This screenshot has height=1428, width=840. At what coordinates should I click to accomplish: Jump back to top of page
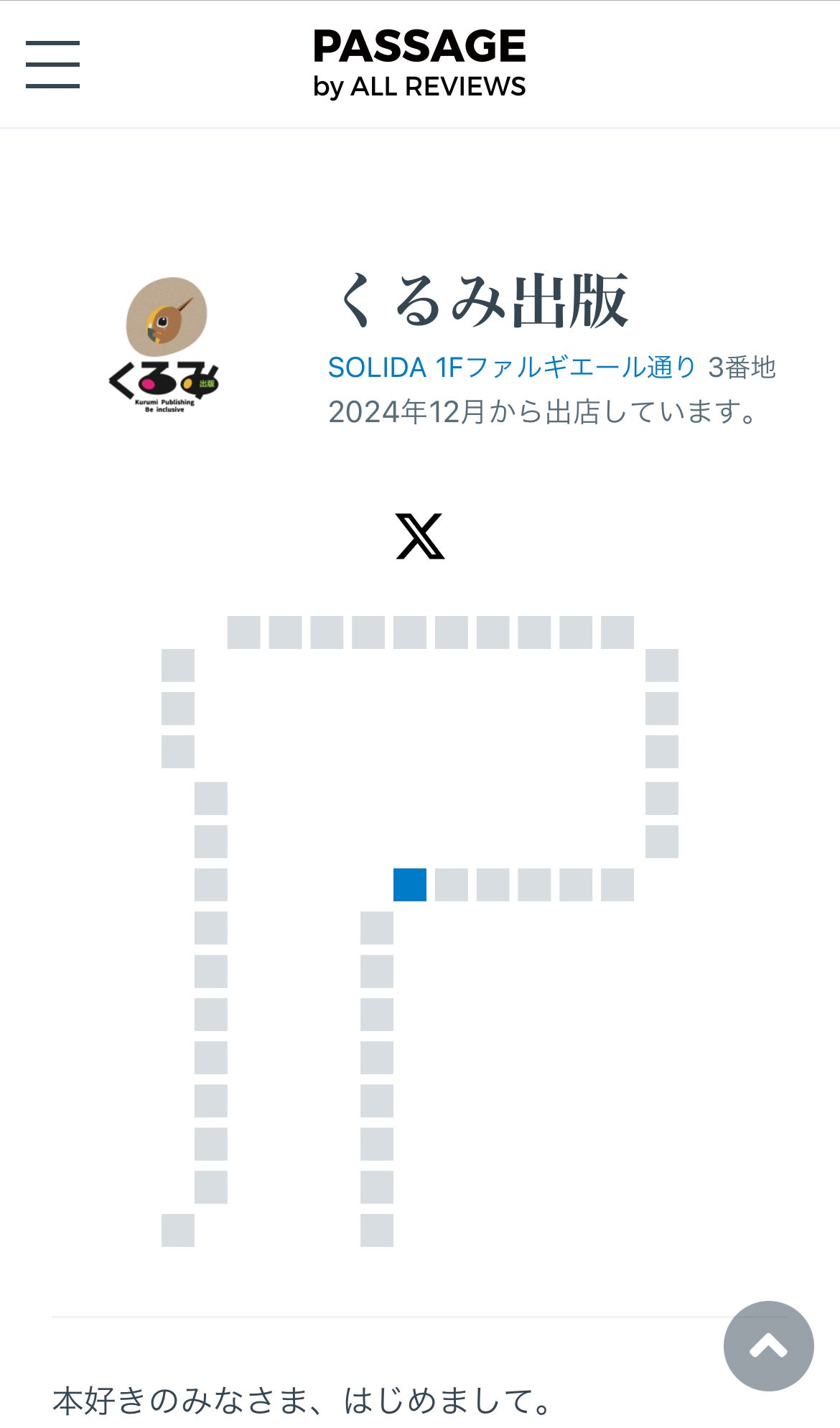(768, 1346)
